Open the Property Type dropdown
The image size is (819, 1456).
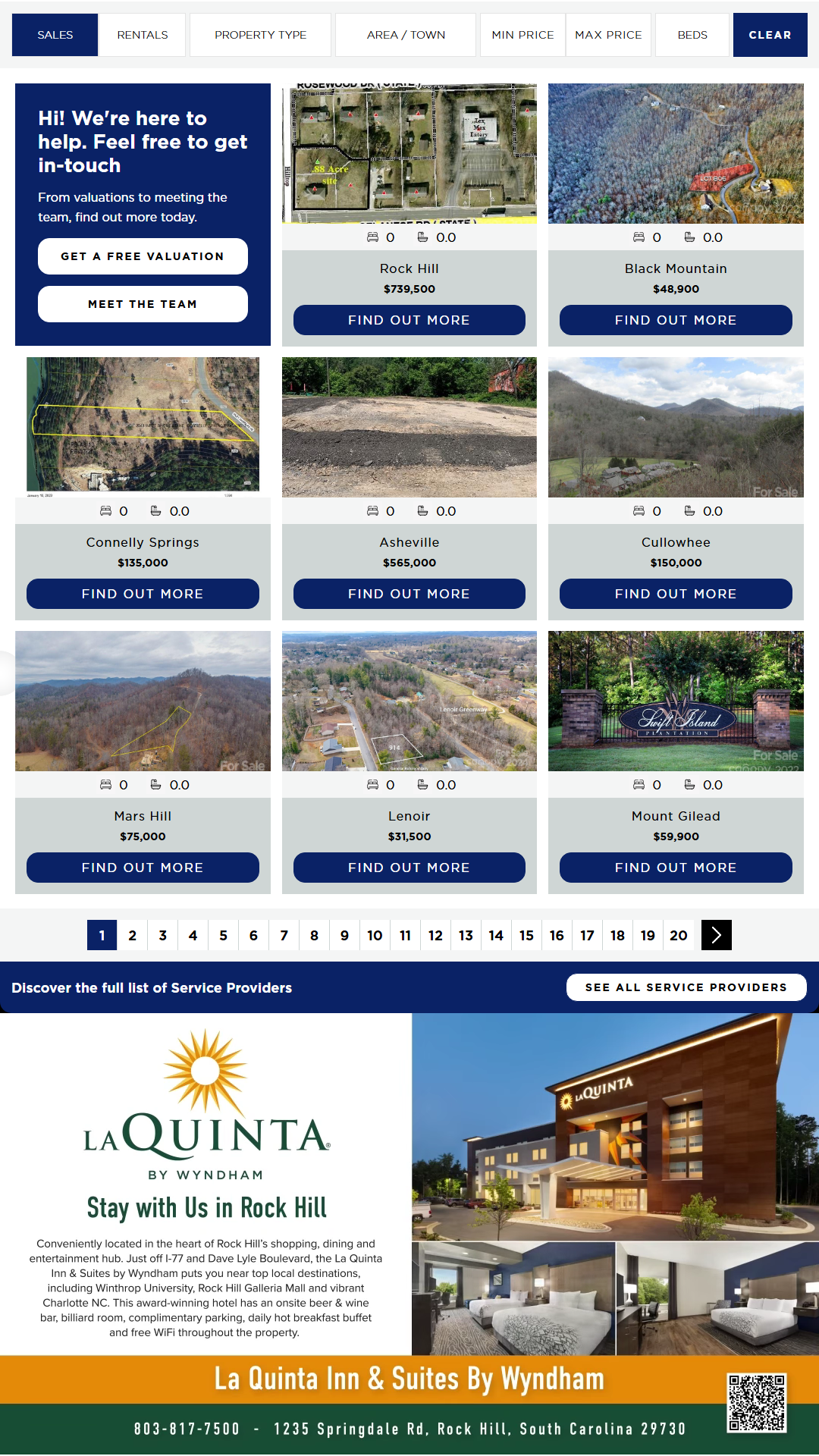260,35
